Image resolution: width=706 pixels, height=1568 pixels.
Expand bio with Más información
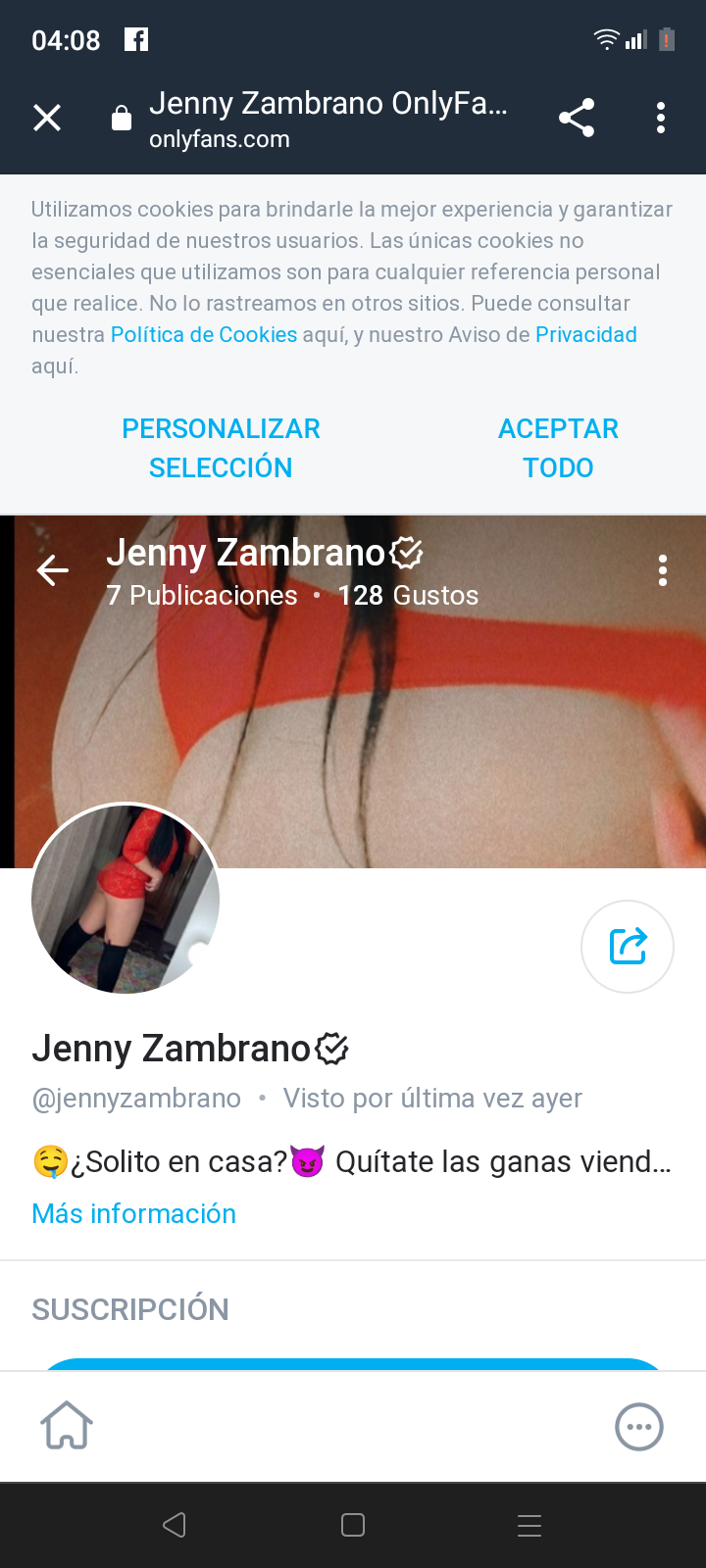point(134,1214)
